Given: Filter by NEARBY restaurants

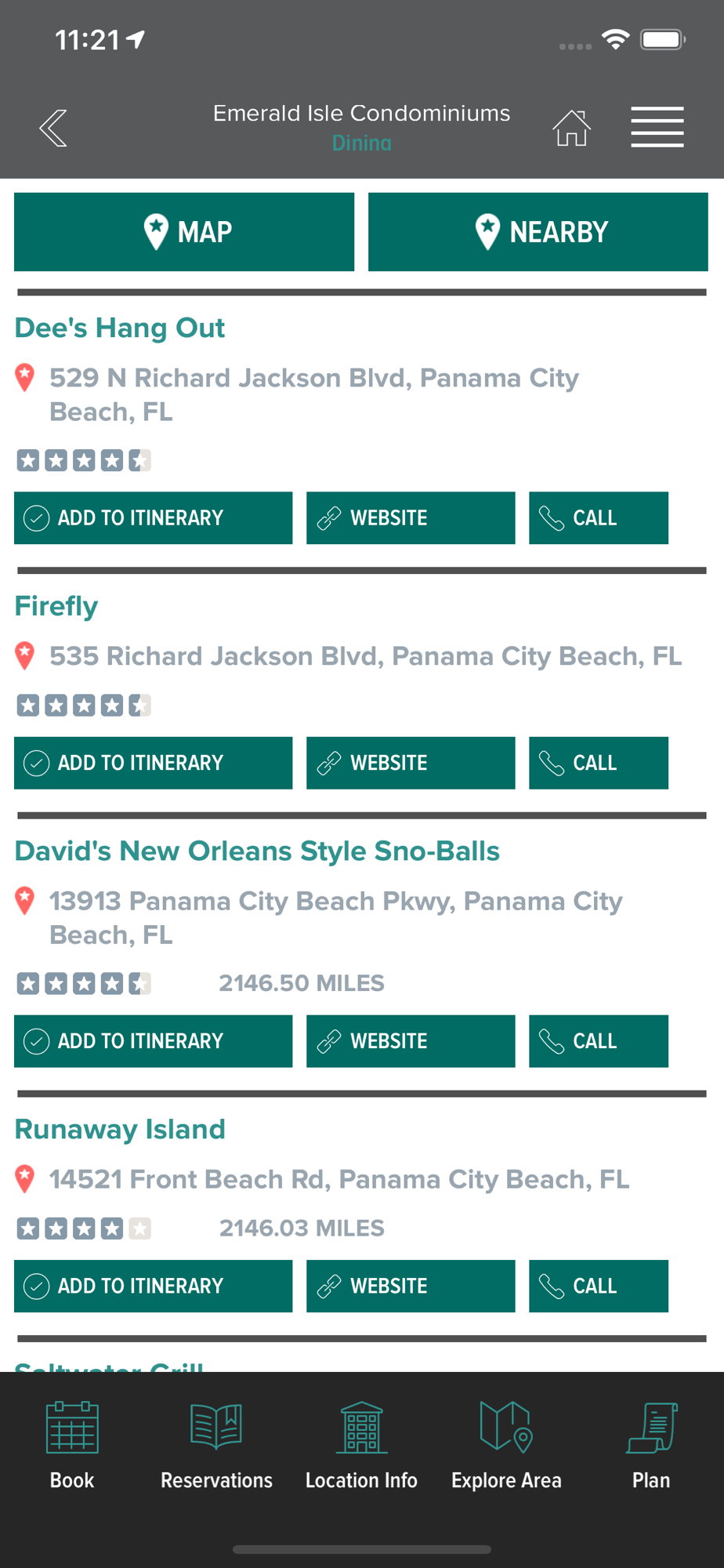Looking at the screenshot, I should click(538, 232).
